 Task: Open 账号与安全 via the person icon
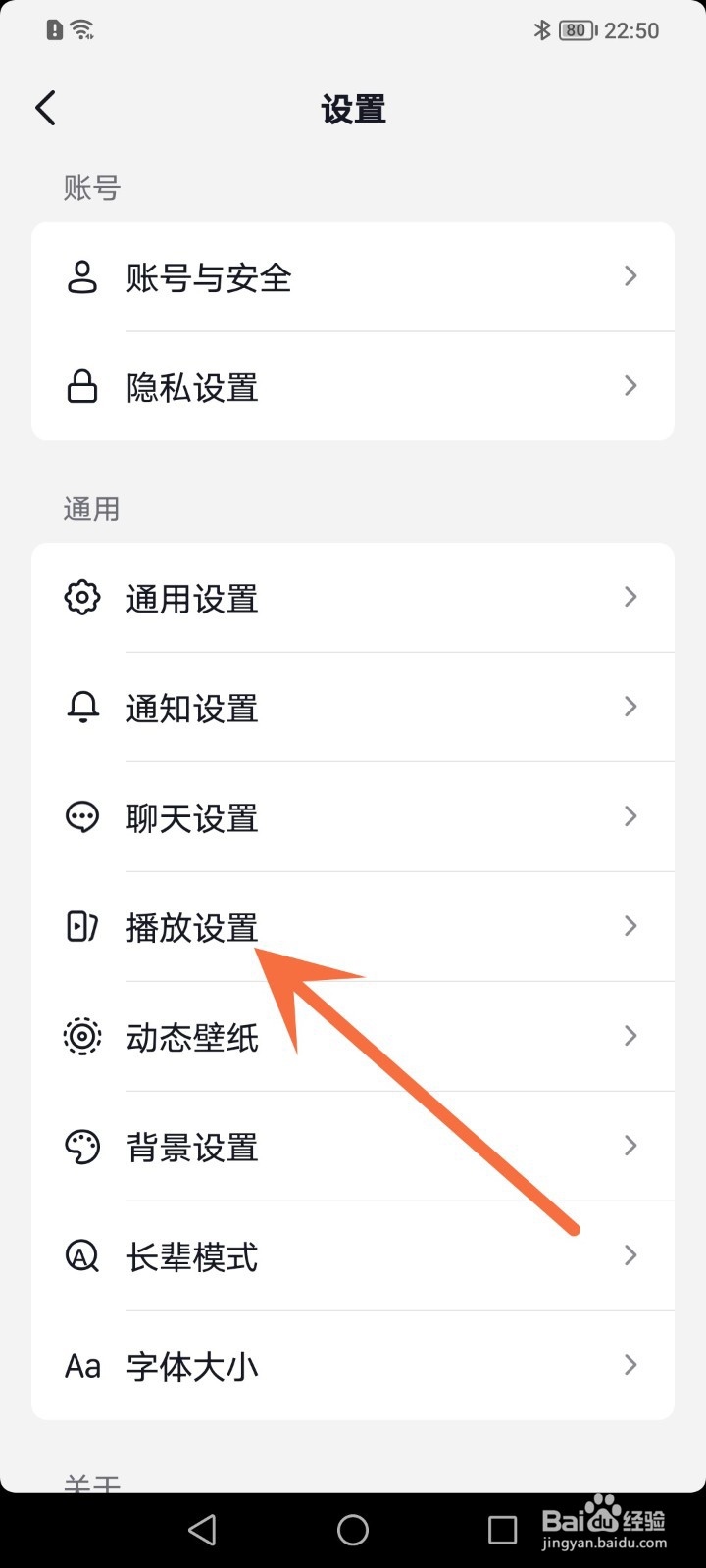[x=82, y=277]
